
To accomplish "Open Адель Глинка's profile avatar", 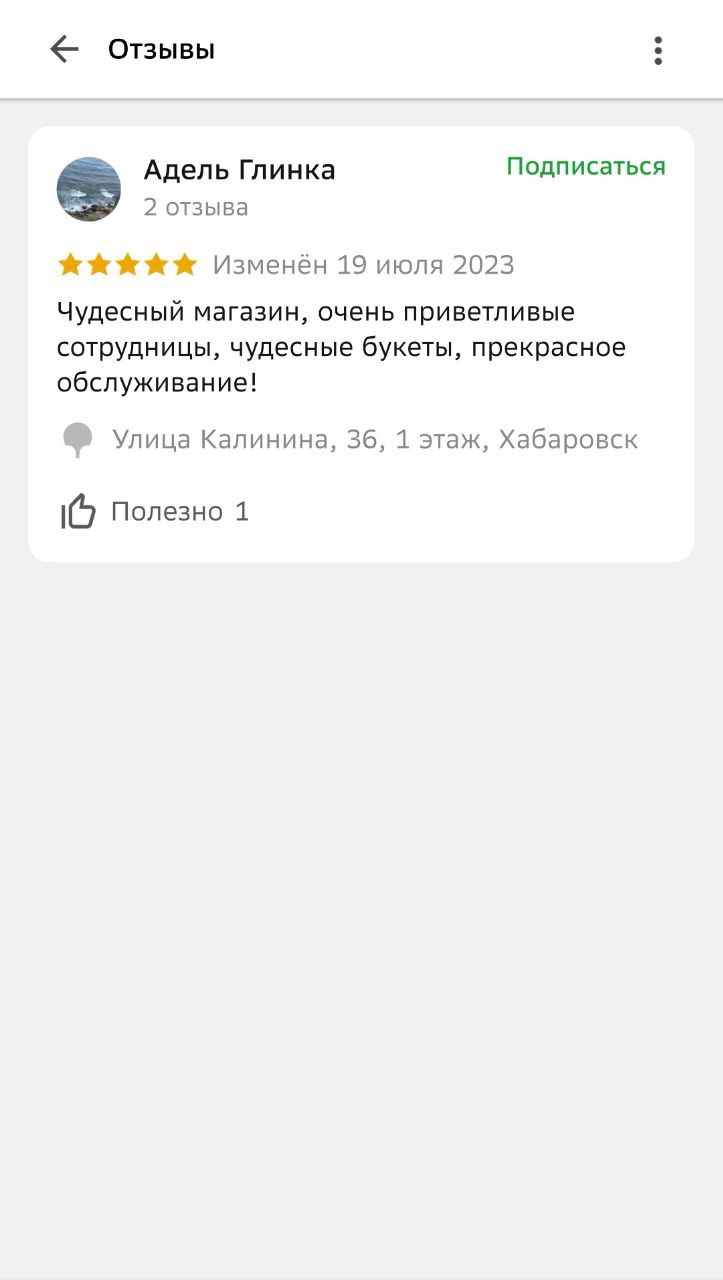I will pyautogui.click(x=89, y=189).
